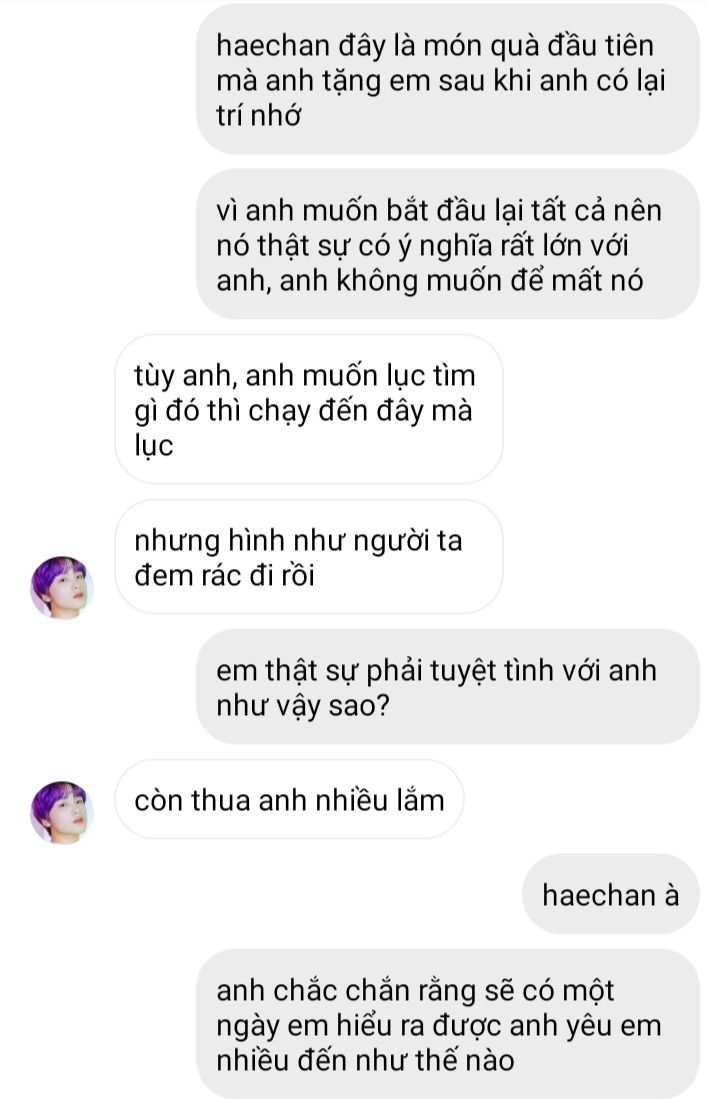
Task: Open avatar beside 'nhưng hình như người ta' message
Action: pyautogui.click(x=62, y=587)
